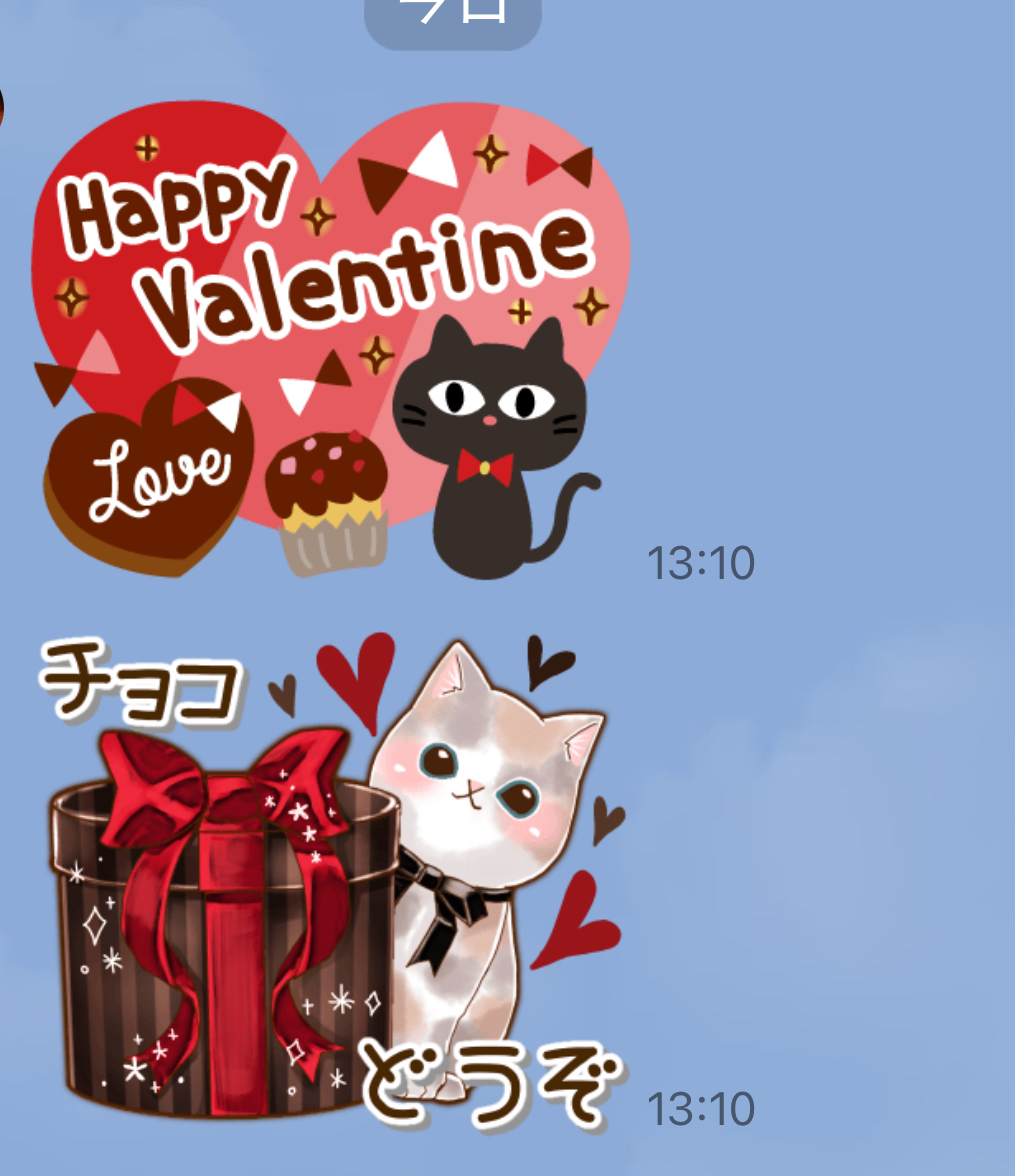Open the チョコどうぞ gift box sticker
The width and height of the screenshot is (1015, 1176).
[x=330, y=880]
